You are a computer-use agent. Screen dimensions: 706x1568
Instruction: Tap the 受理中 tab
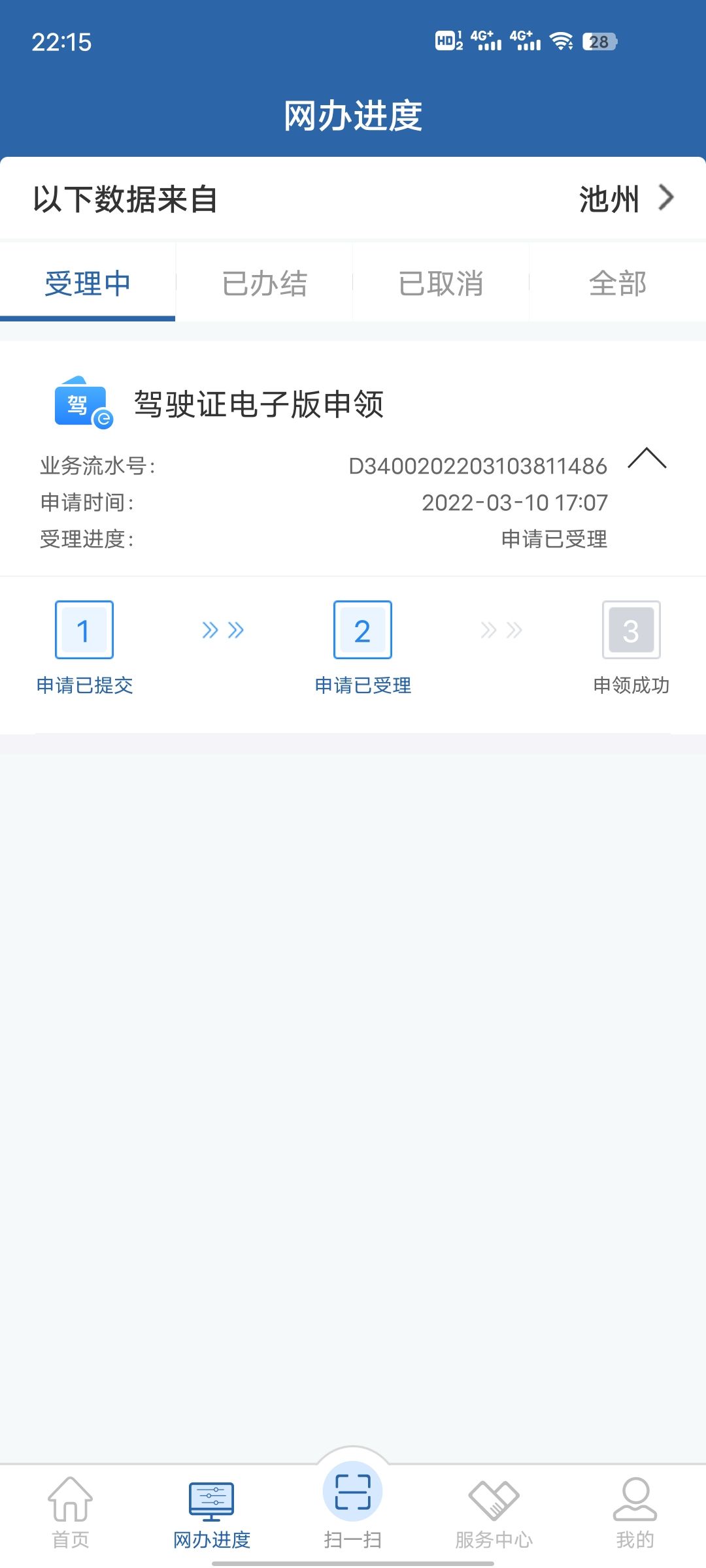(88, 284)
